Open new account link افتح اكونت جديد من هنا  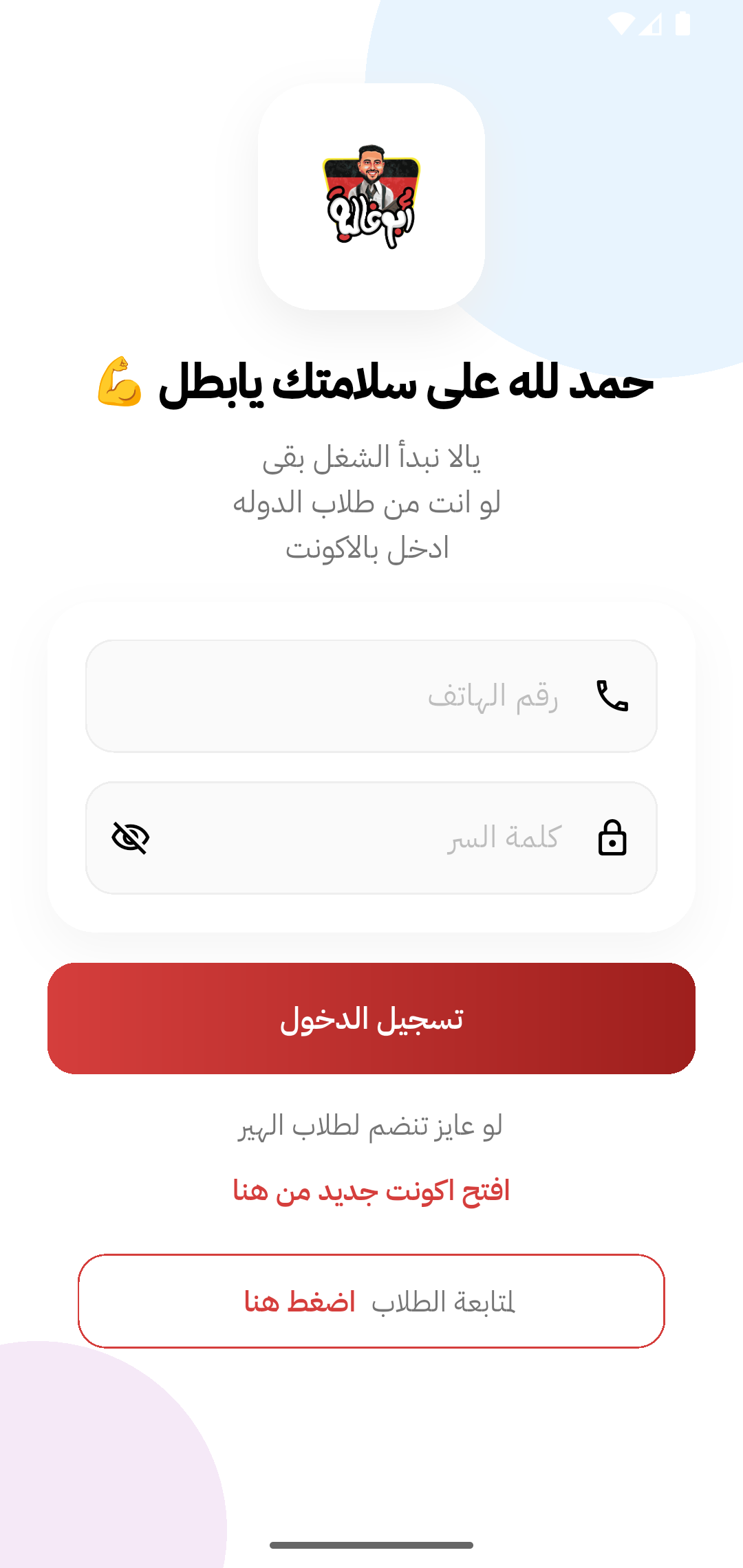point(371,1190)
